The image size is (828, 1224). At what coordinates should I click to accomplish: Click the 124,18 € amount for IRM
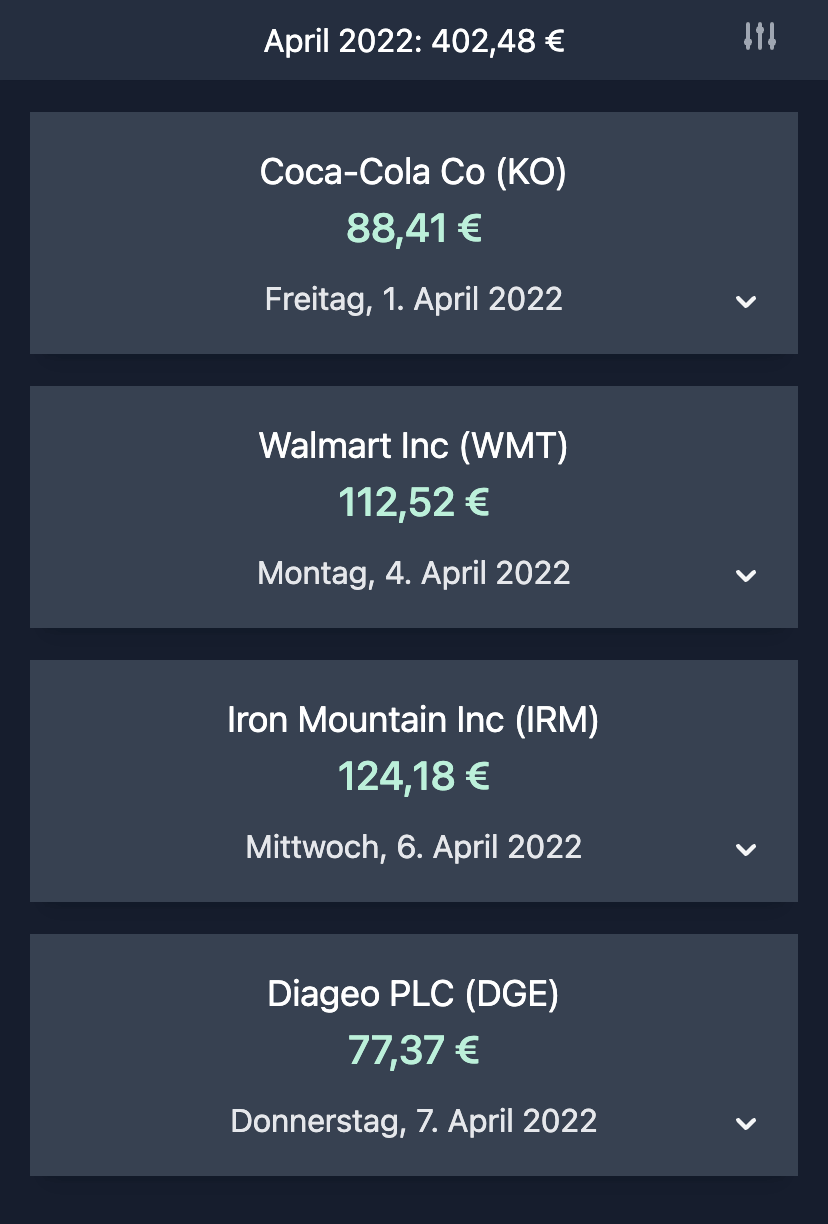click(413, 775)
